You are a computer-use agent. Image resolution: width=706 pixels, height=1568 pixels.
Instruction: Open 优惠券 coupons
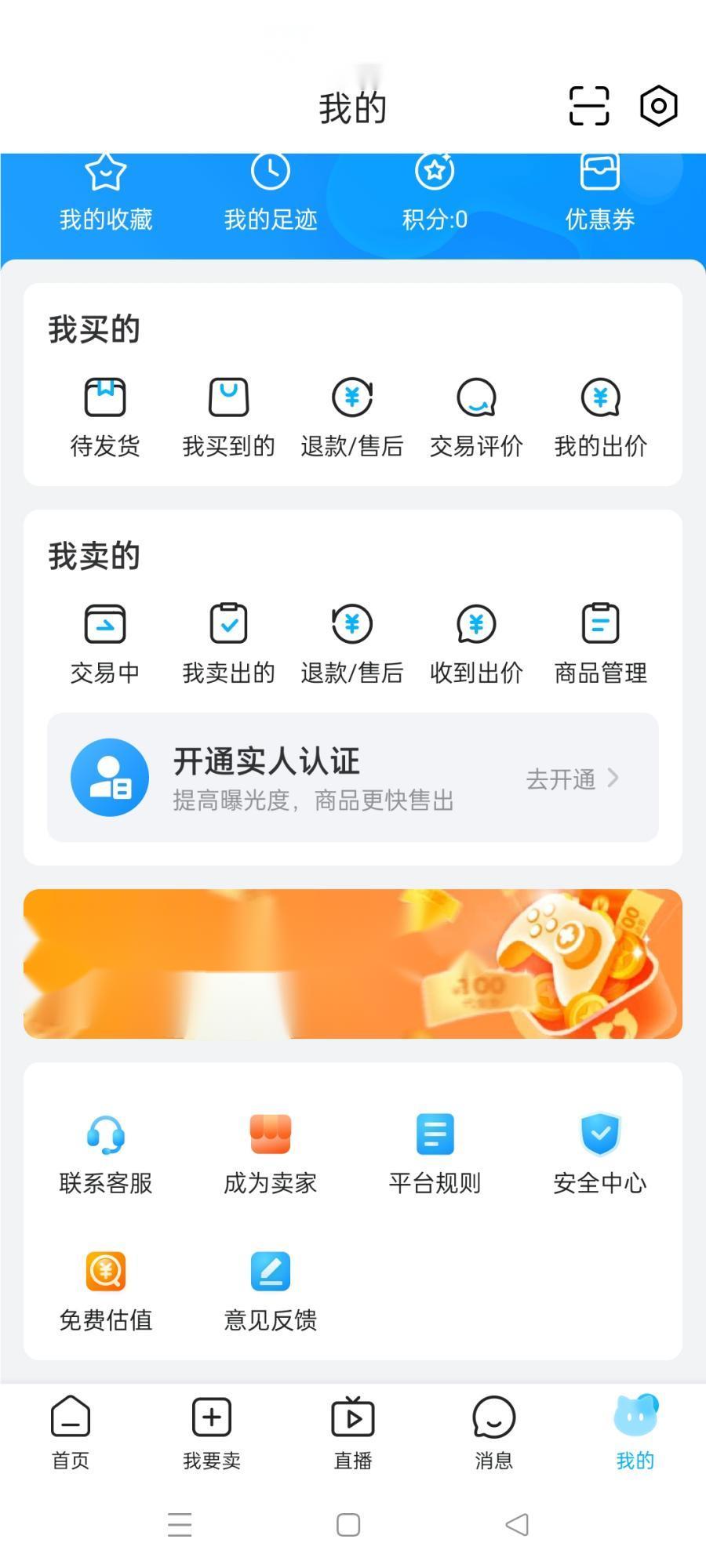tap(600, 194)
